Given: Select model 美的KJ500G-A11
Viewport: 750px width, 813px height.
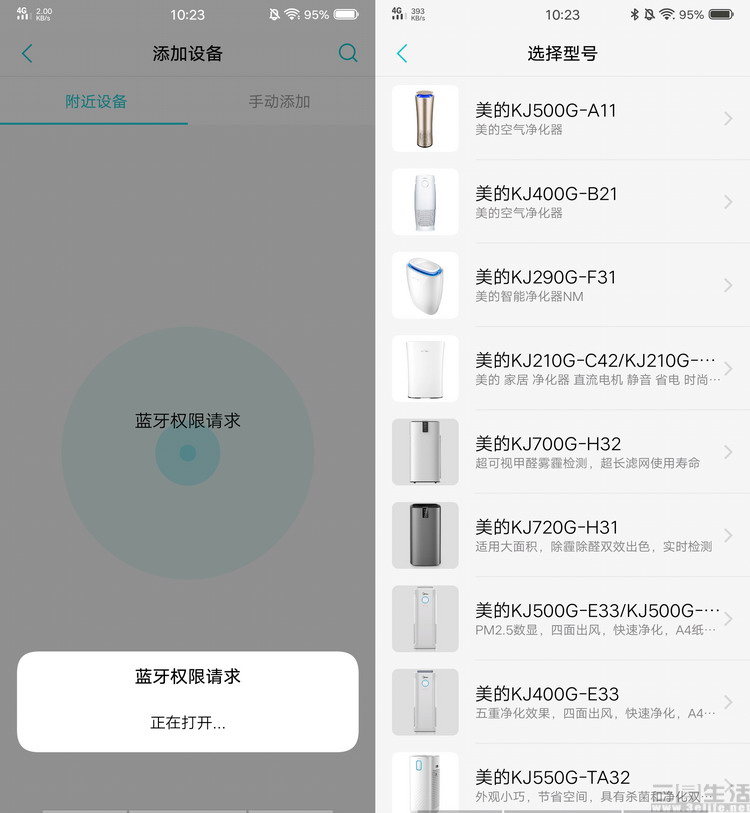Looking at the screenshot, I should coord(562,118).
